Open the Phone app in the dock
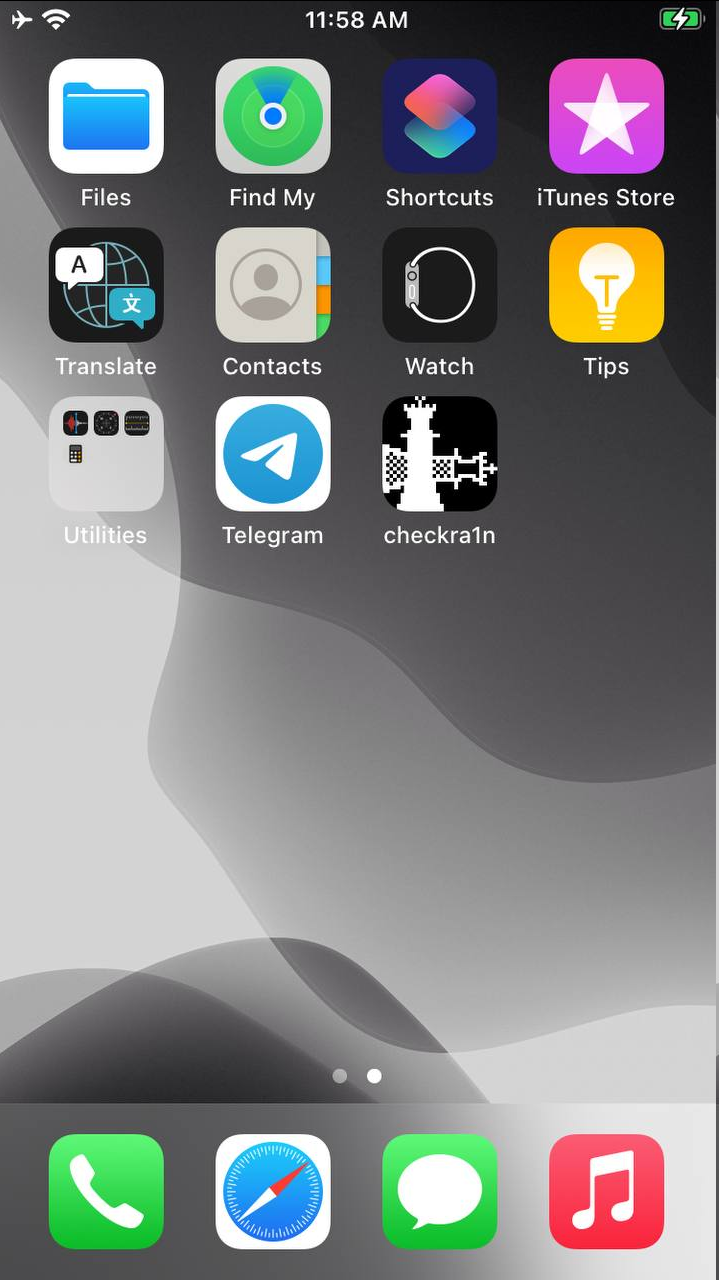Screen dimensions: 719x1280 click(106, 1191)
